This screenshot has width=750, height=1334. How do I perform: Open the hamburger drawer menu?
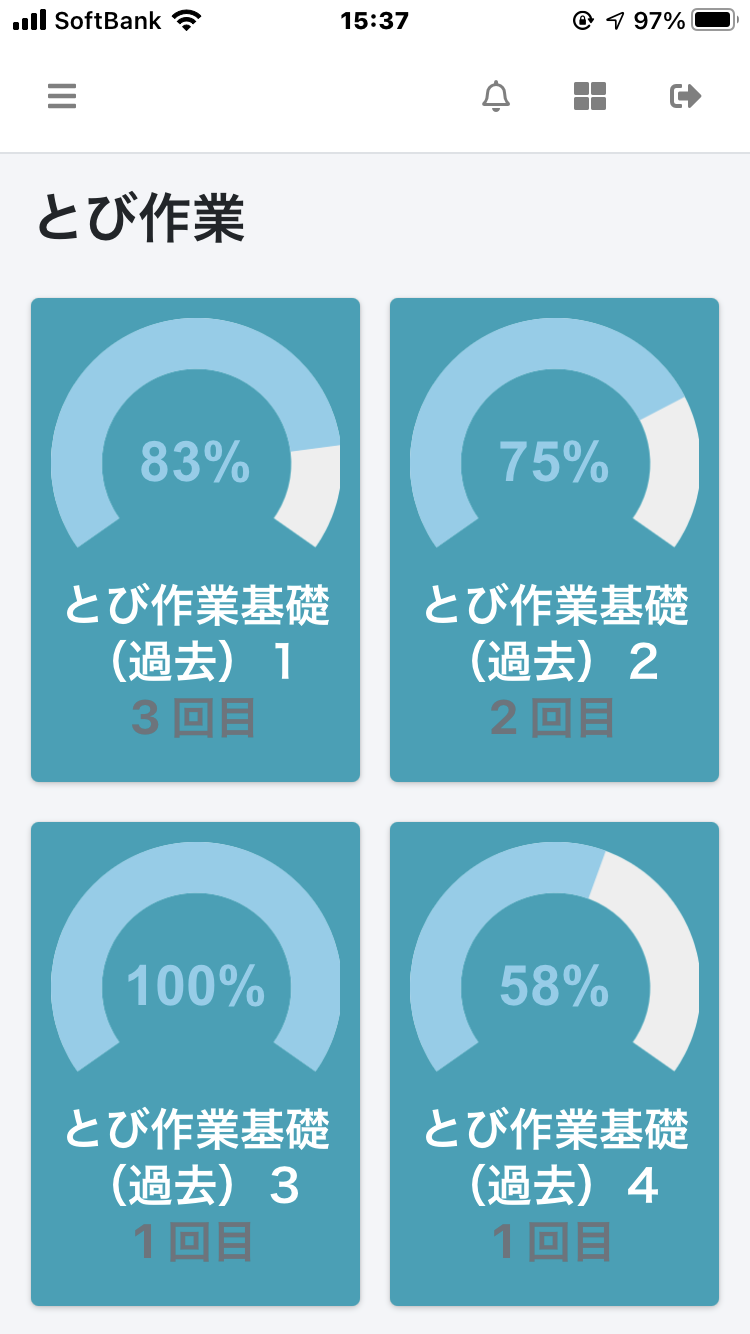[x=62, y=96]
